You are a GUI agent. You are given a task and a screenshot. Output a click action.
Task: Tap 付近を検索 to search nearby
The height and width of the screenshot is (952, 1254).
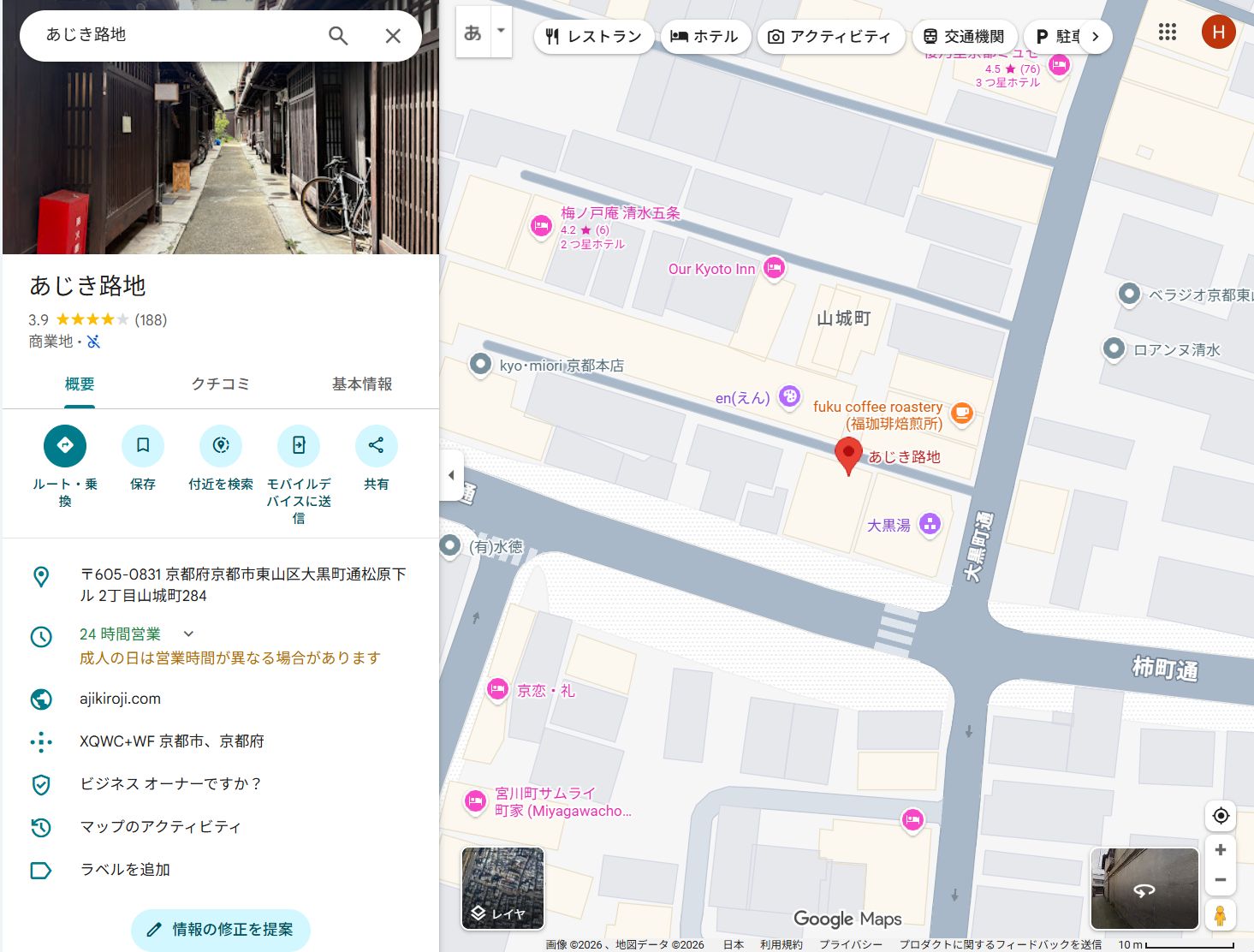pyautogui.click(x=221, y=446)
